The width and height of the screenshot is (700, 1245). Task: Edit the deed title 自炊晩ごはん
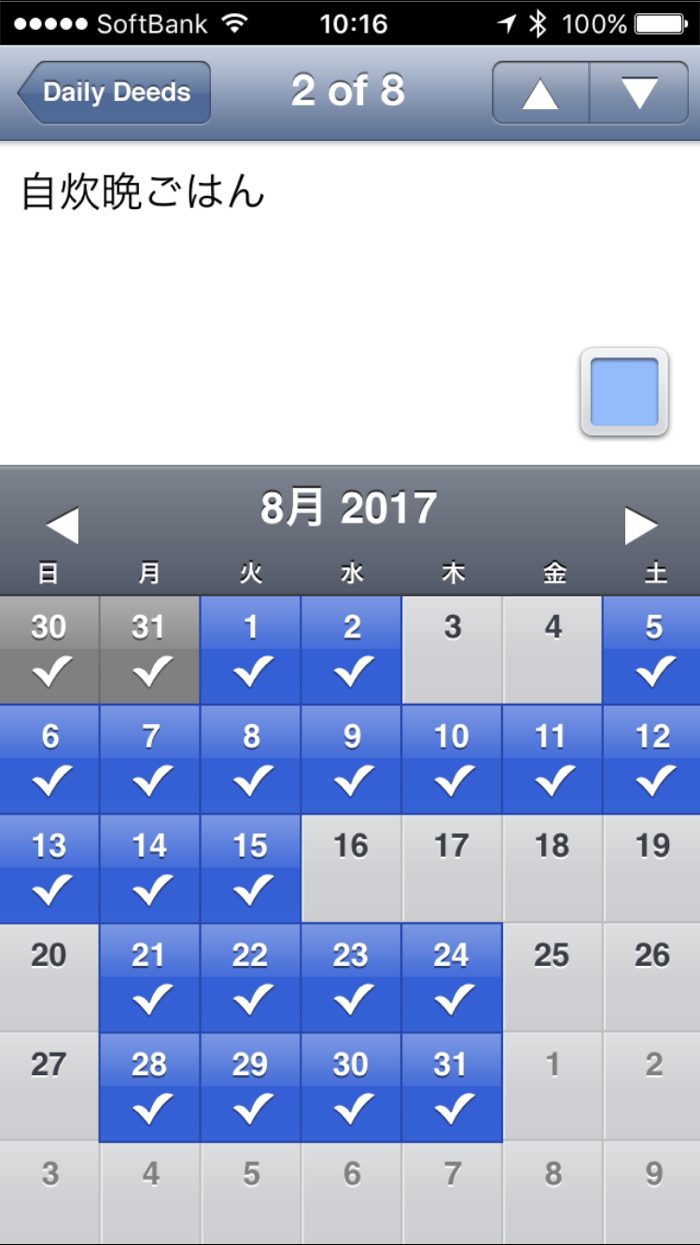click(x=143, y=192)
